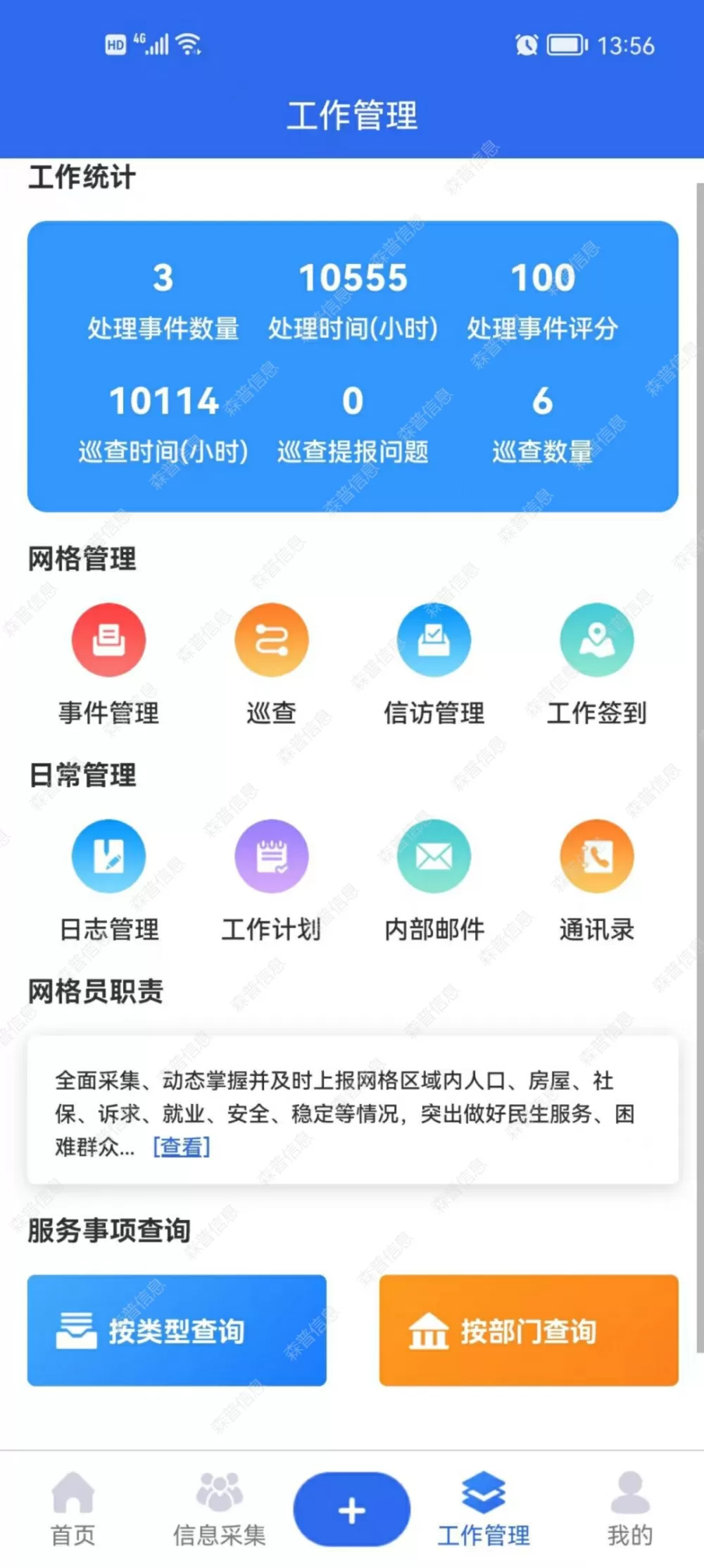704x1568 pixels.
Task: Switch to the 首页 tab
Action: tap(73, 1508)
